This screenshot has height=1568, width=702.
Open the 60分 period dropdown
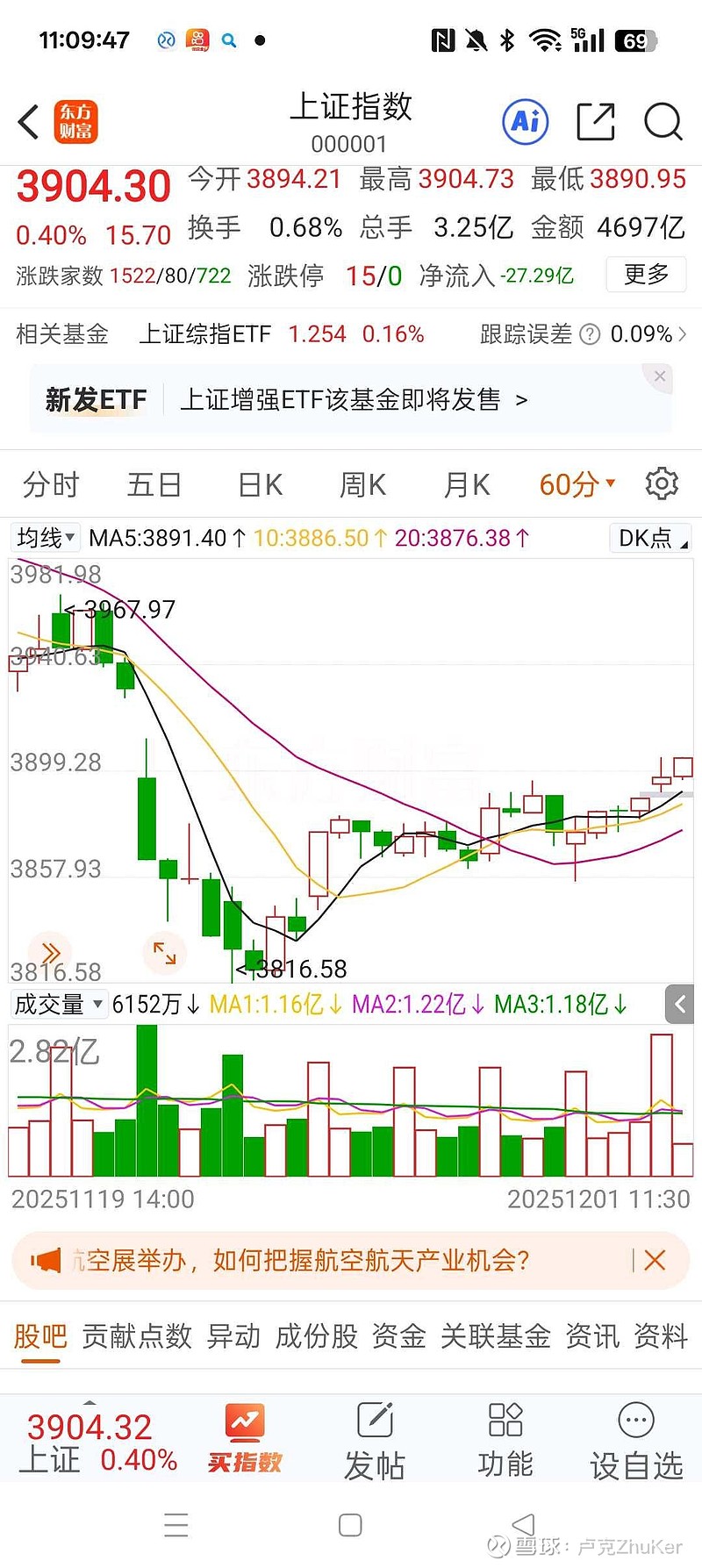(577, 484)
